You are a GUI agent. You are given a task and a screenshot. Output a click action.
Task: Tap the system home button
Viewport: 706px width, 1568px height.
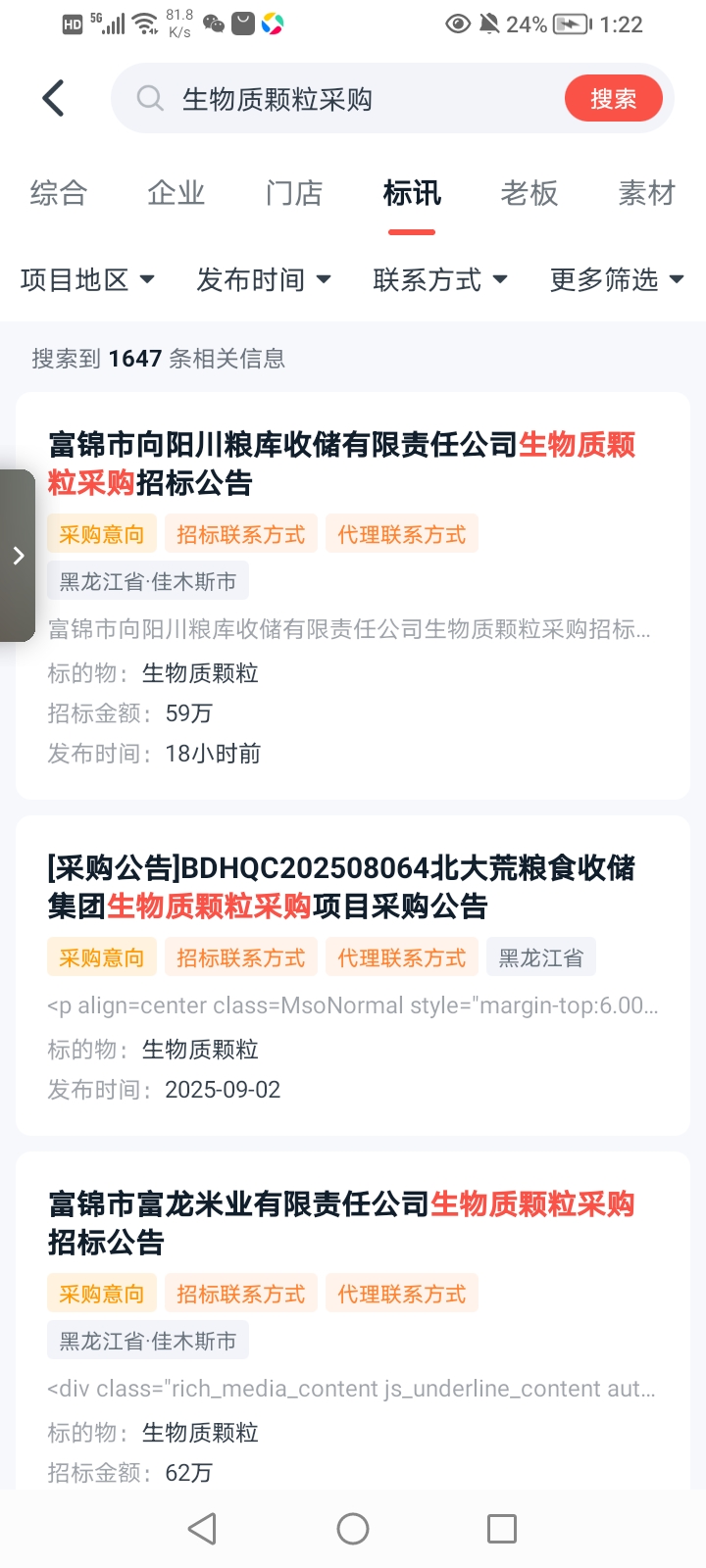pyautogui.click(x=353, y=1529)
